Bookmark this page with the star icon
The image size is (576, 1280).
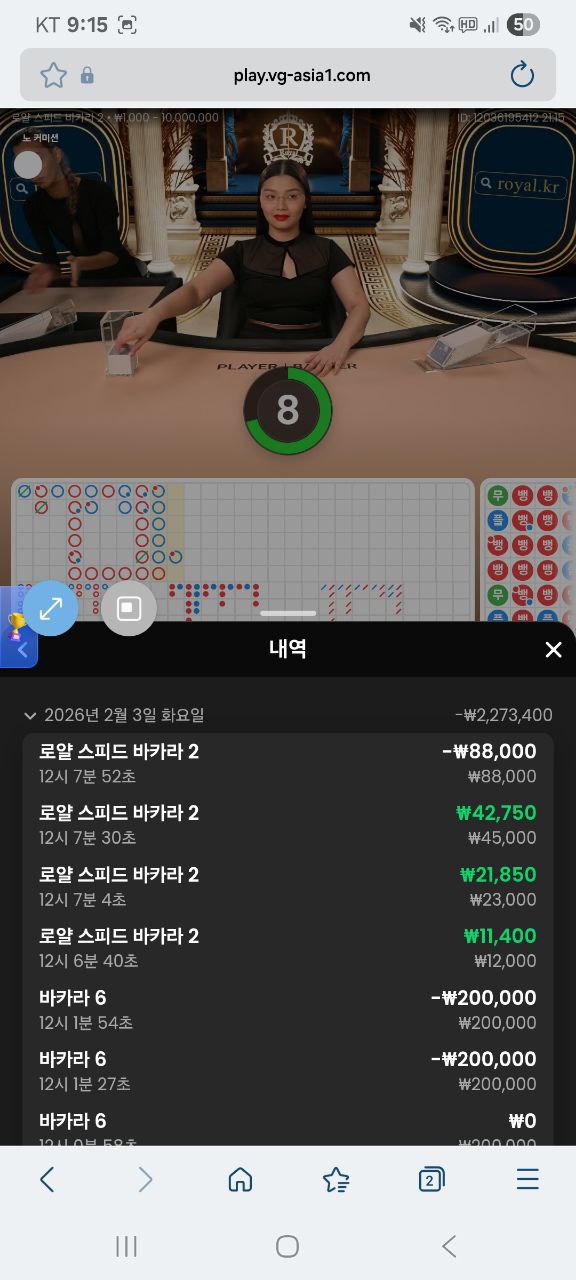(x=53, y=75)
